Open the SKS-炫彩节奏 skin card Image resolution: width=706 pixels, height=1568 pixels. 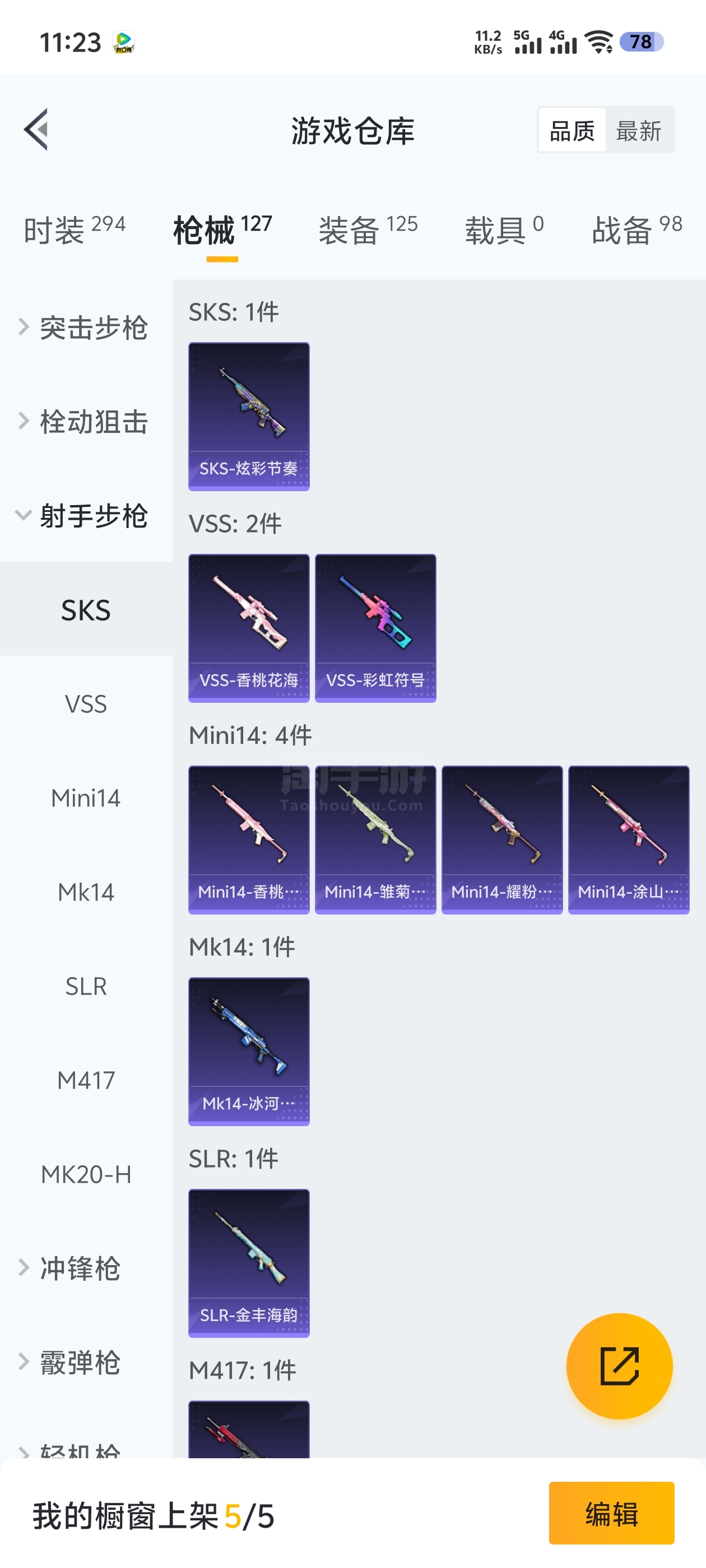(249, 416)
